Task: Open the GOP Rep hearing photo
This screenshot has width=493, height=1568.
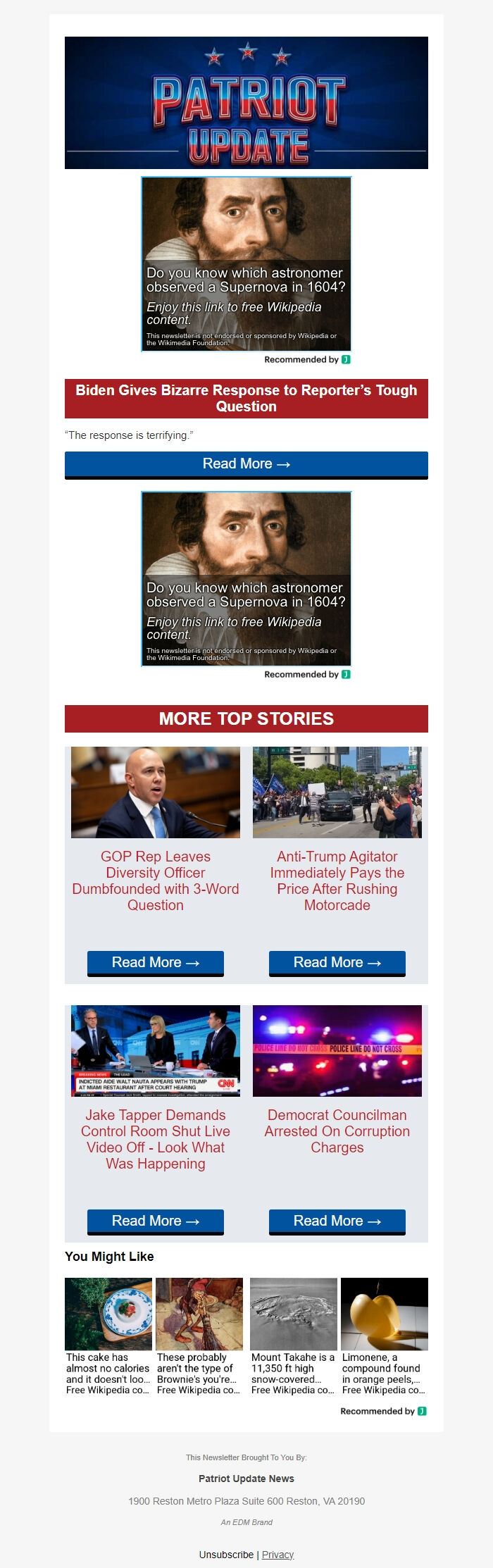Action: pos(156,792)
